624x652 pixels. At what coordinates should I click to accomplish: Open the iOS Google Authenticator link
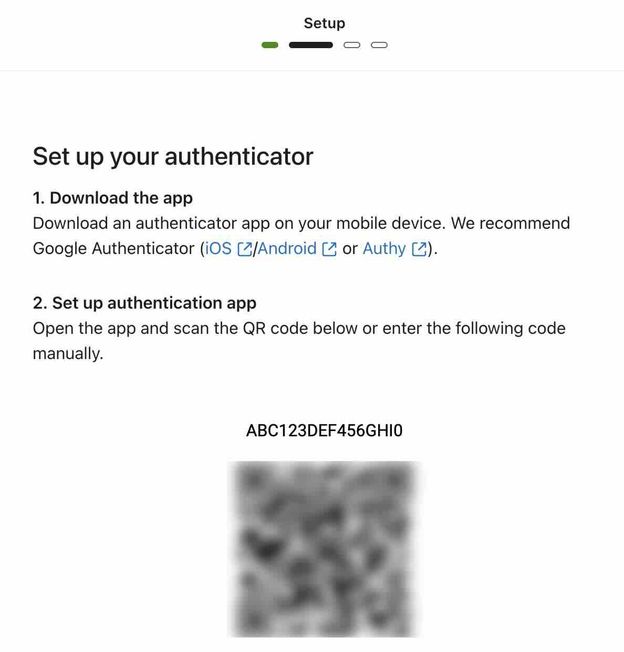pos(218,249)
